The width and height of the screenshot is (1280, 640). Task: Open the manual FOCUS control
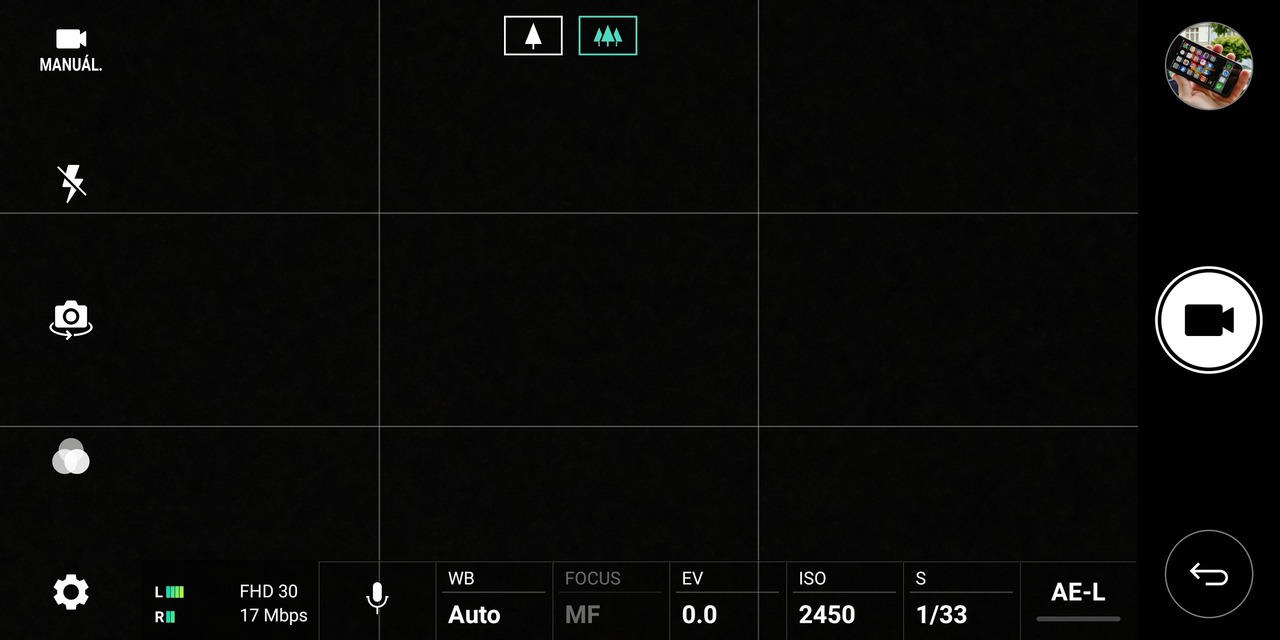tap(610, 601)
